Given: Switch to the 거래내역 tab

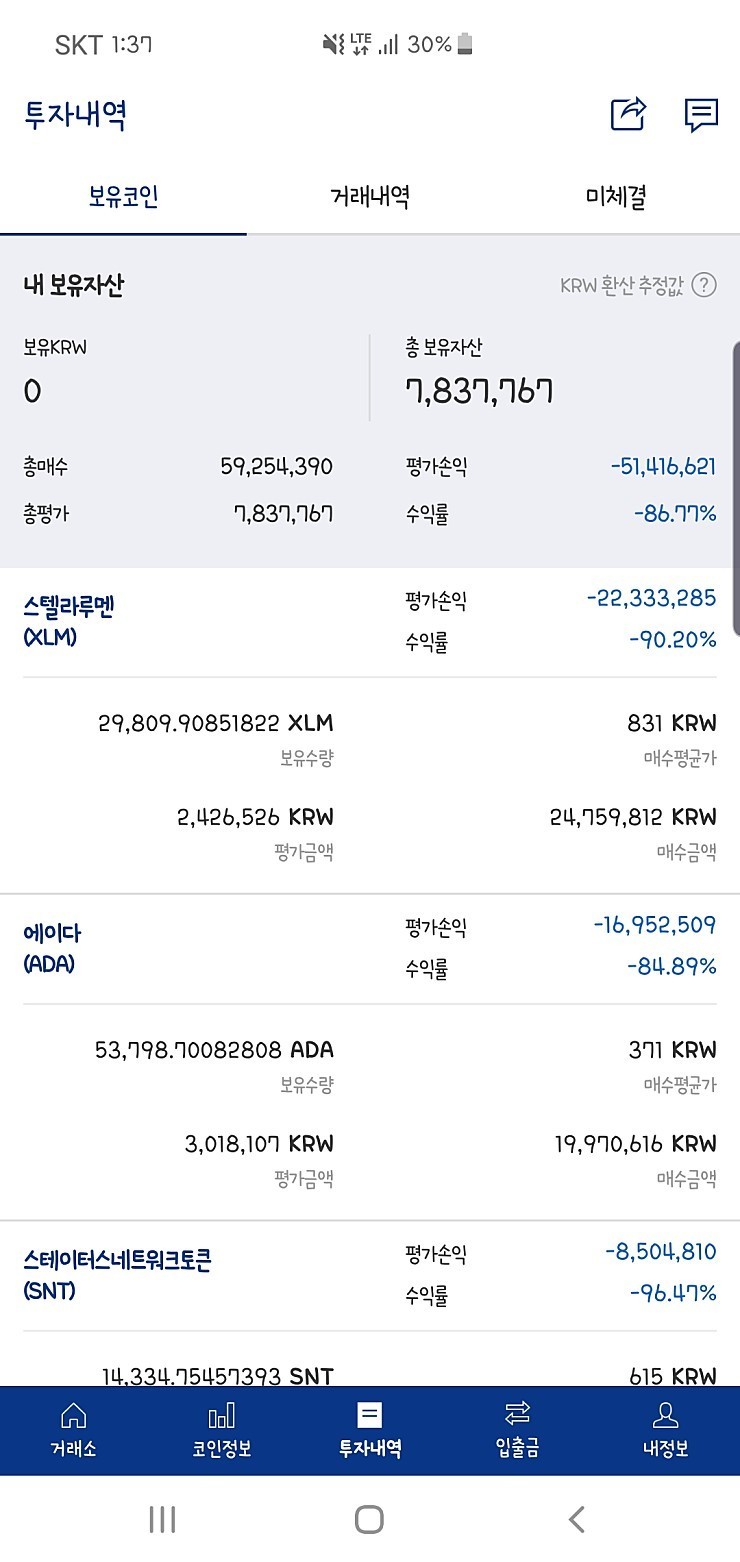Looking at the screenshot, I should coord(369,198).
